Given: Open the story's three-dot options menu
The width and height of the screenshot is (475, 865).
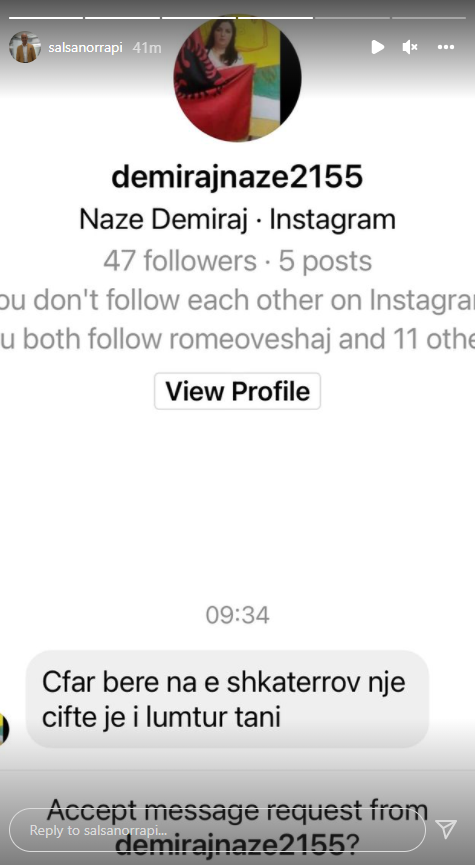Looking at the screenshot, I should (x=446, y=47).
